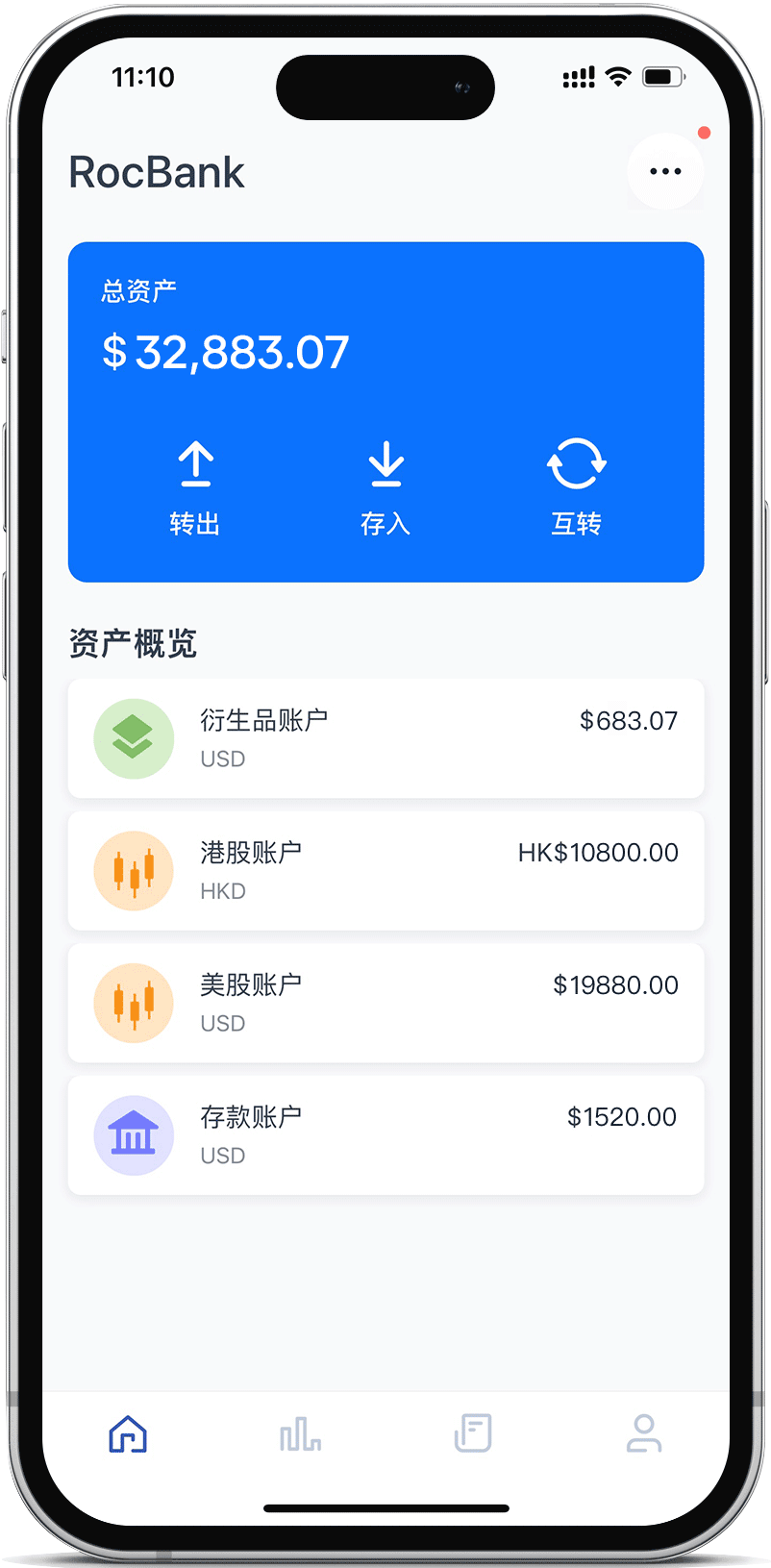View the 美股账户 account details

pos(385,1003)
